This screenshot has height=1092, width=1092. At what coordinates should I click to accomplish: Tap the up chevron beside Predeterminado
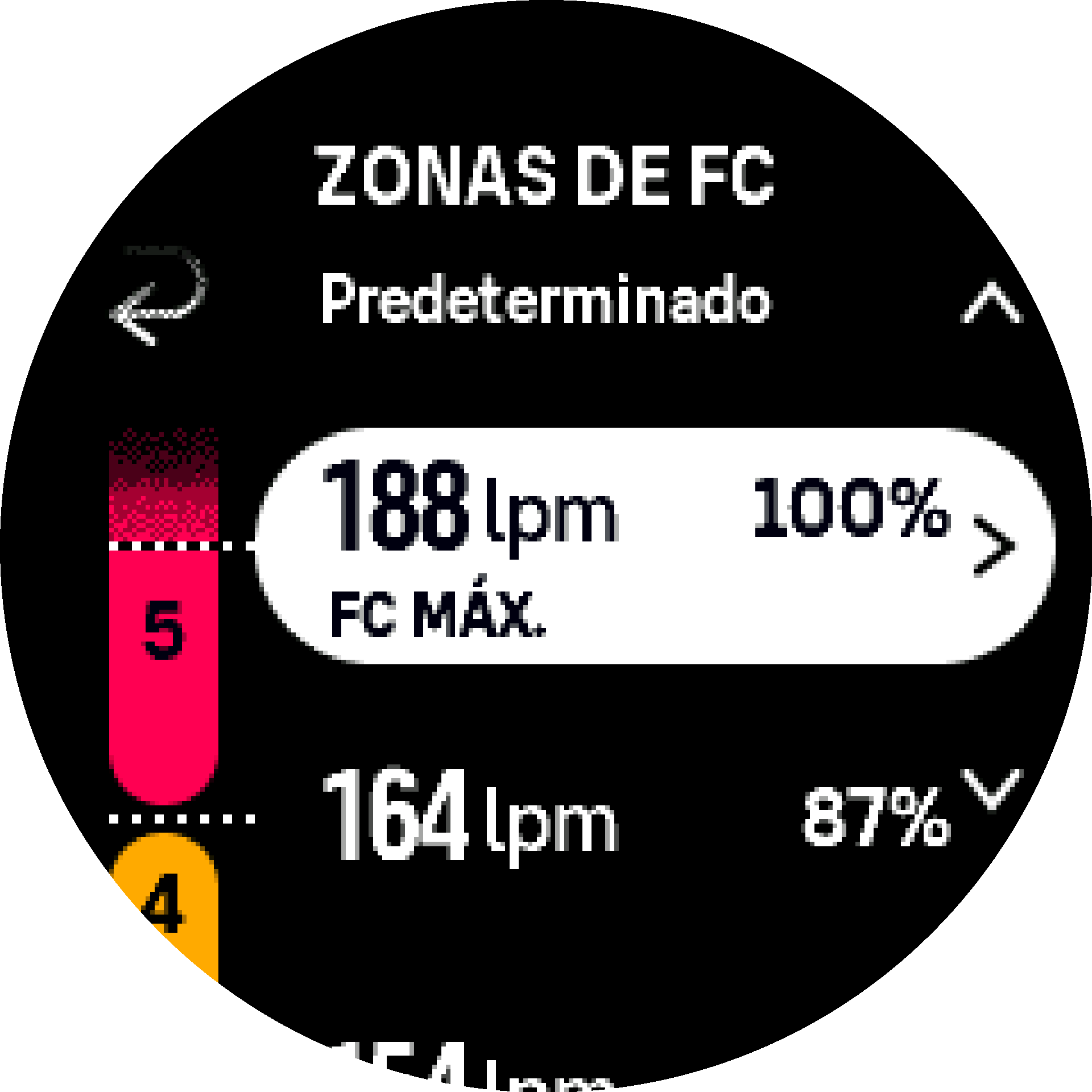click(991, 303)
